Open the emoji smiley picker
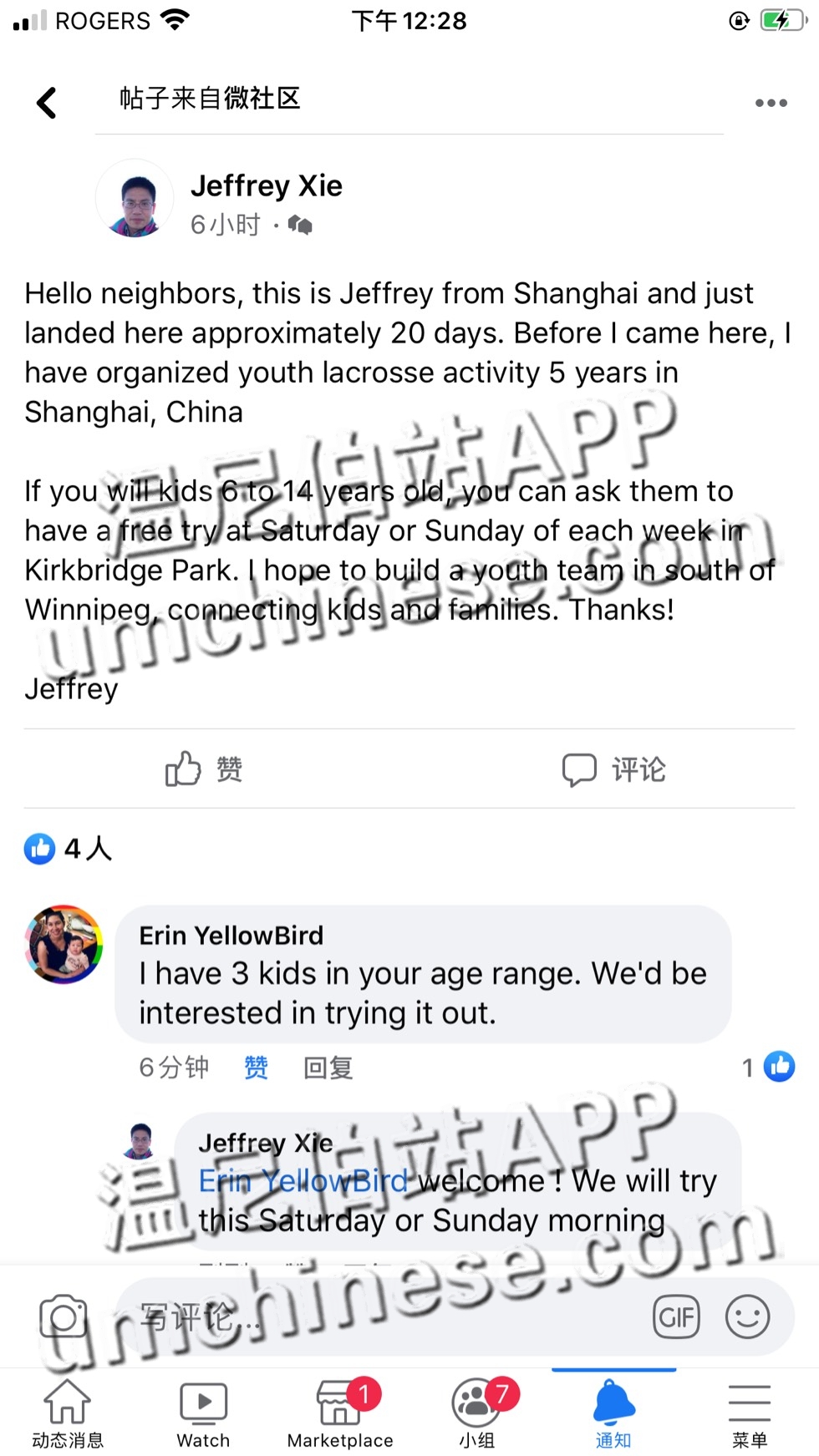This screenshot has height=1456, width=819. coord(747,1317)
